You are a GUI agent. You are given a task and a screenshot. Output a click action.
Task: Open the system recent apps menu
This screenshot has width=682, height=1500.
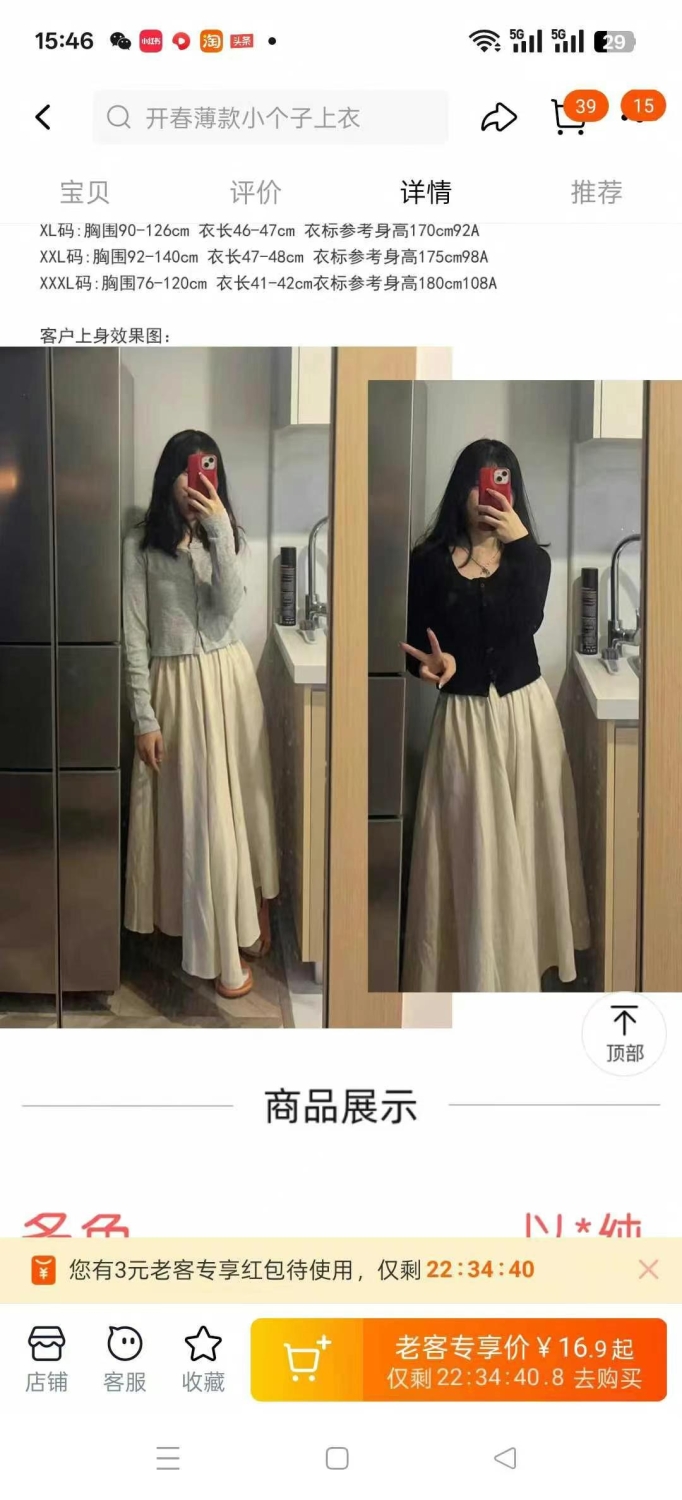coord(168,1458)
